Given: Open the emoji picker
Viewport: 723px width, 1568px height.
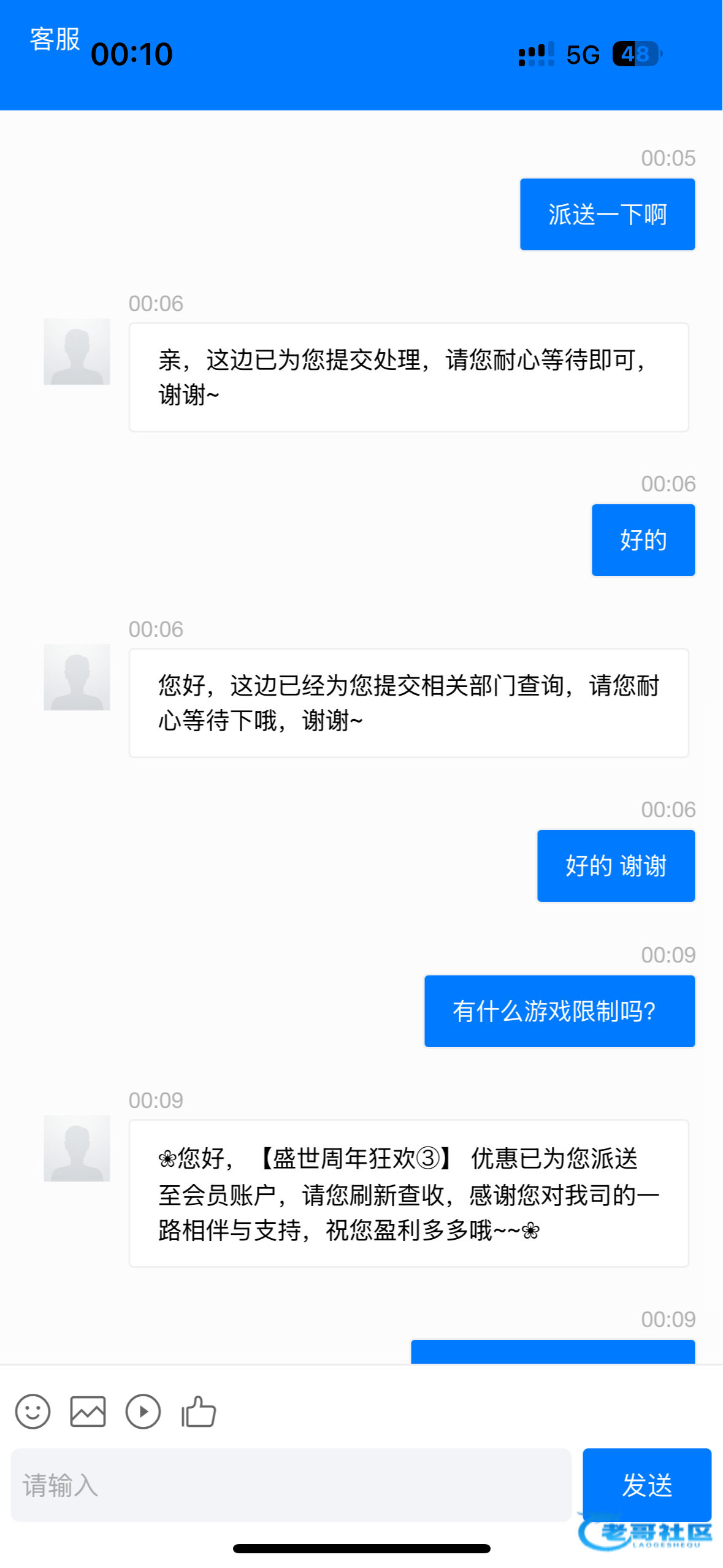Looking at the screenshot, I should pos(33,1412).
